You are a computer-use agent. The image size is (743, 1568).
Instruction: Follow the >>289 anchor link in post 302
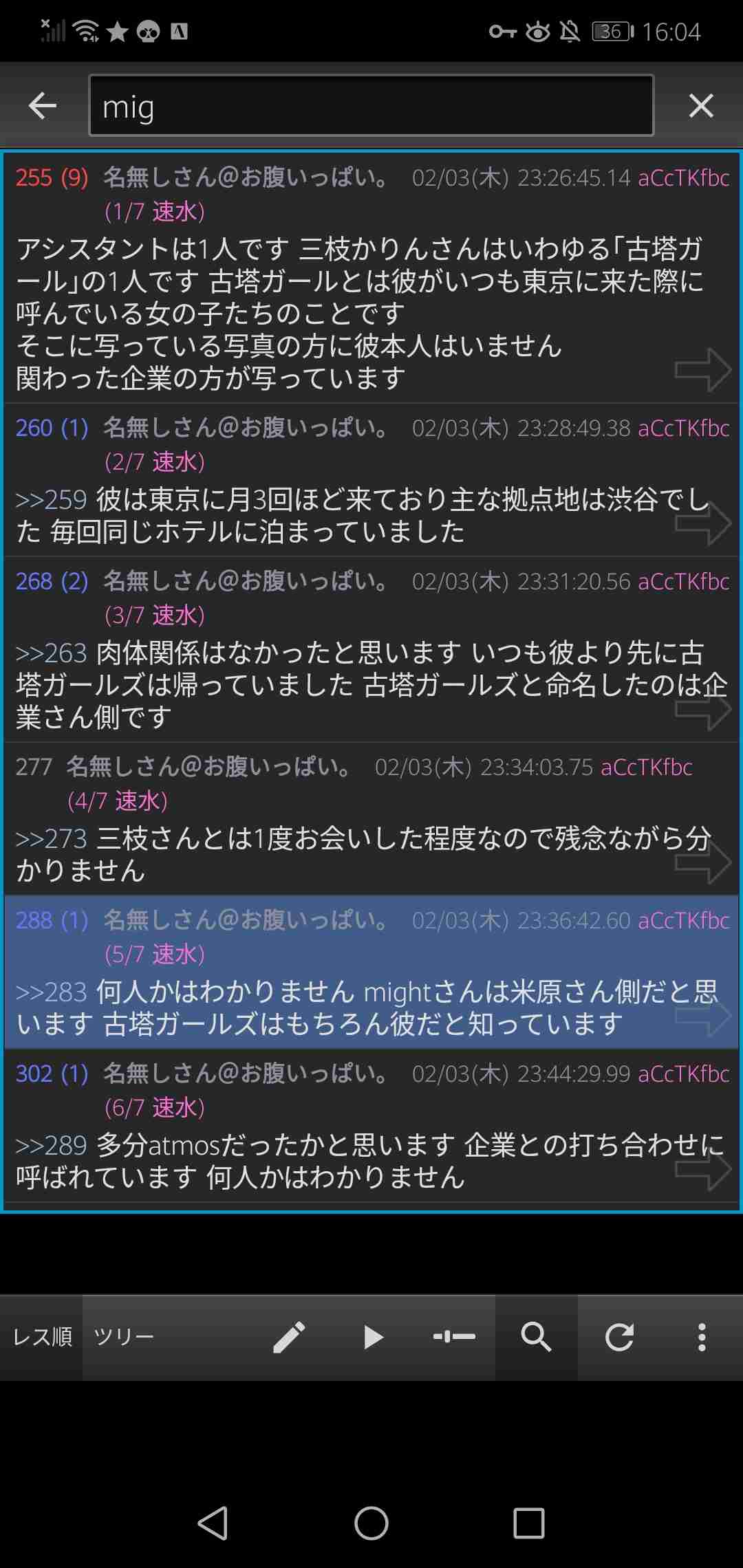[51, 1145]
